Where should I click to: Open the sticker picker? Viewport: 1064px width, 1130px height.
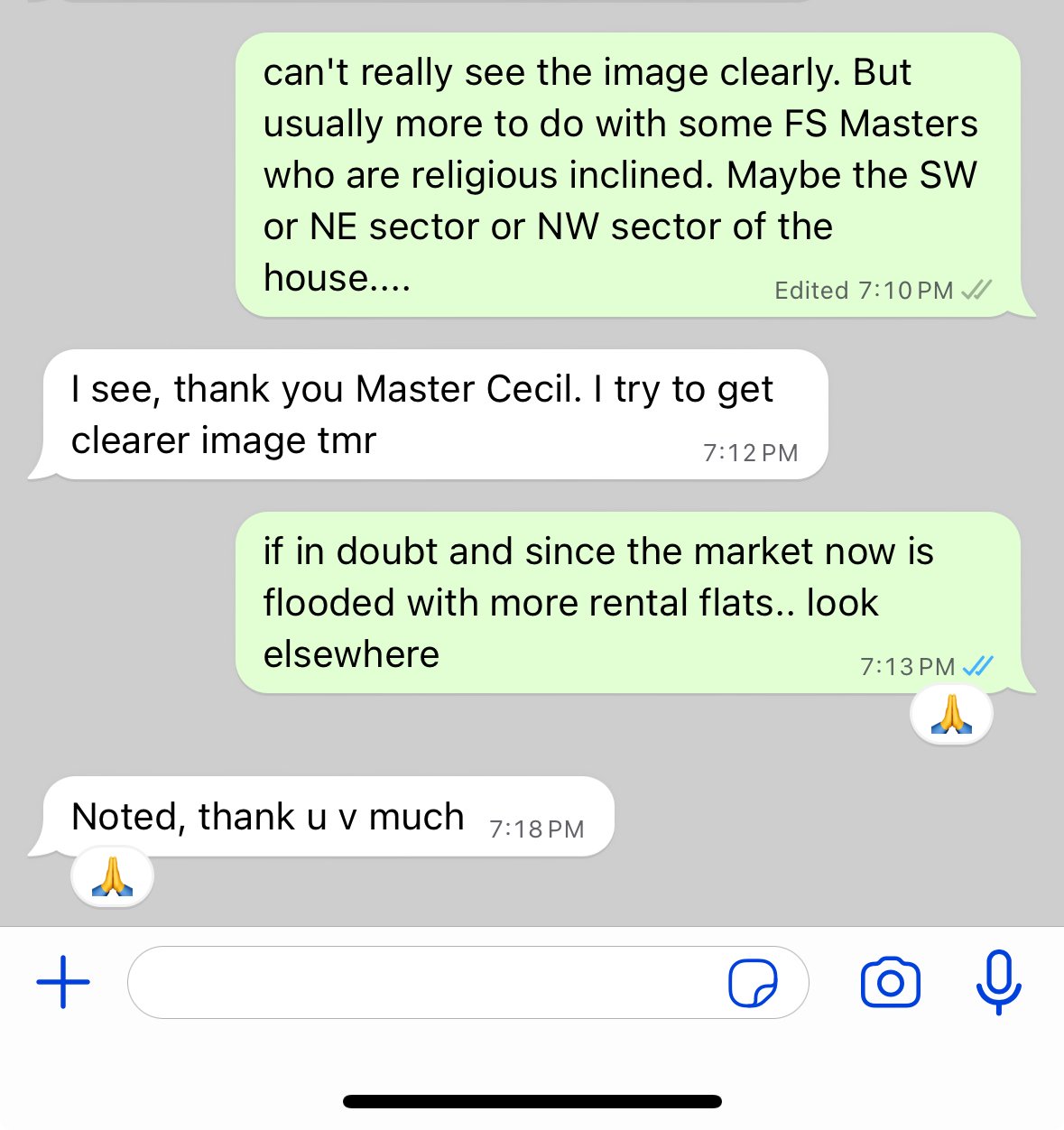coord(753,983)
